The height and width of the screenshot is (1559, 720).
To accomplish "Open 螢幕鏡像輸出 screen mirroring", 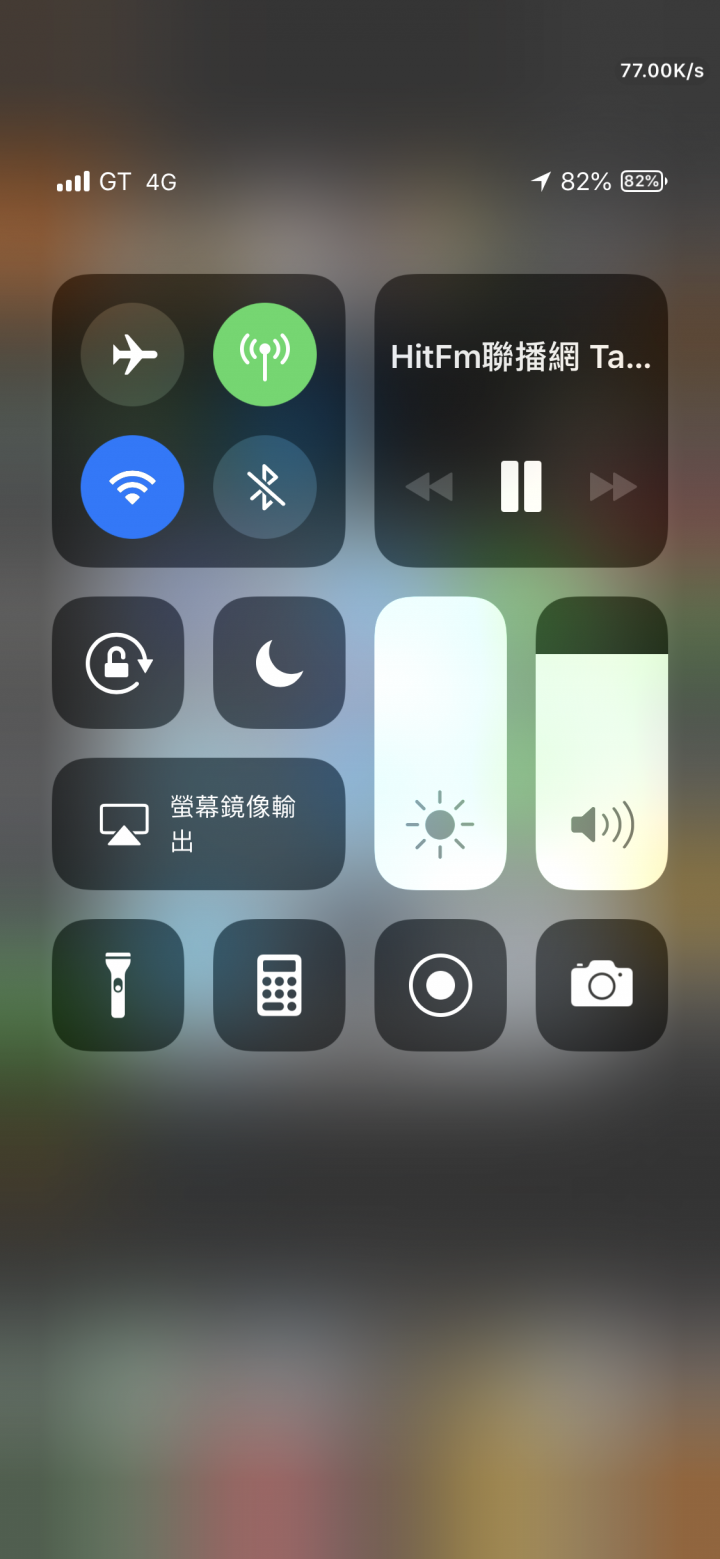I will [198, 824].
